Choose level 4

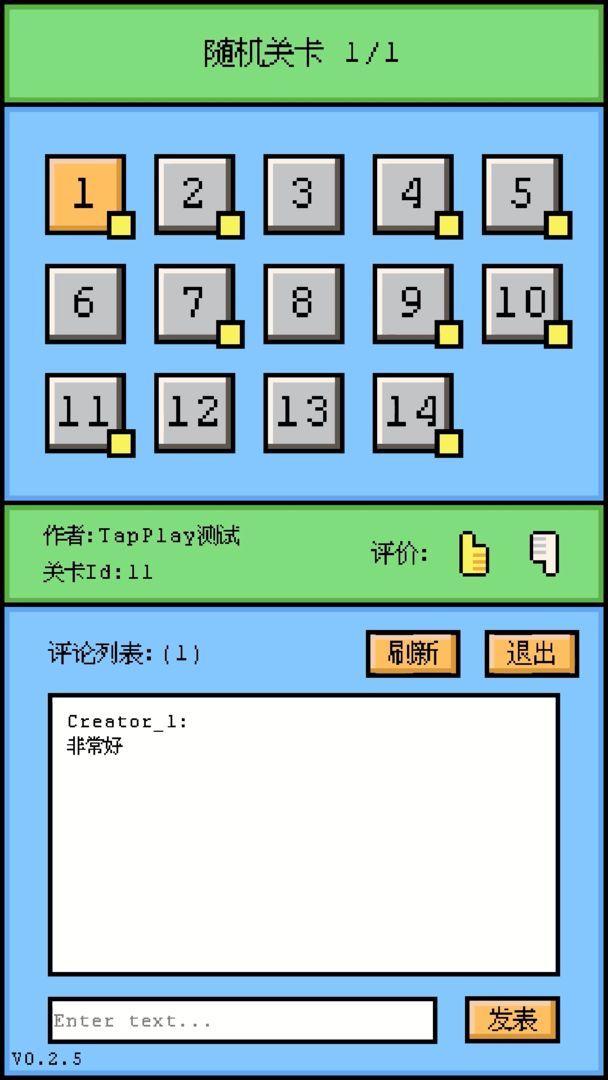pos(412,194)
